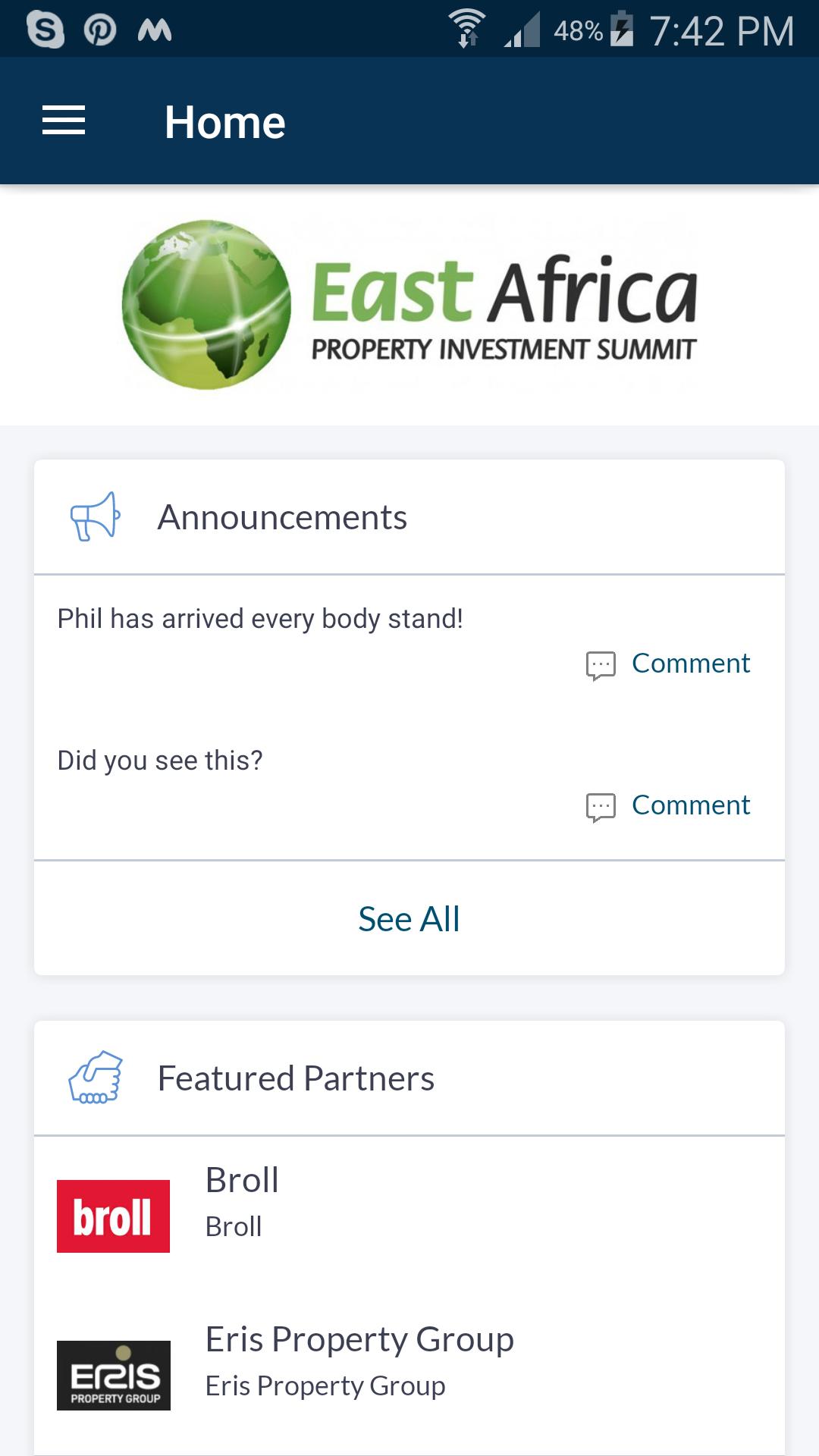The width and height of the screenshot is (819, 1456).
Task: Tap the East Africa Property Investment Summit banner
Action: (409, 303)
